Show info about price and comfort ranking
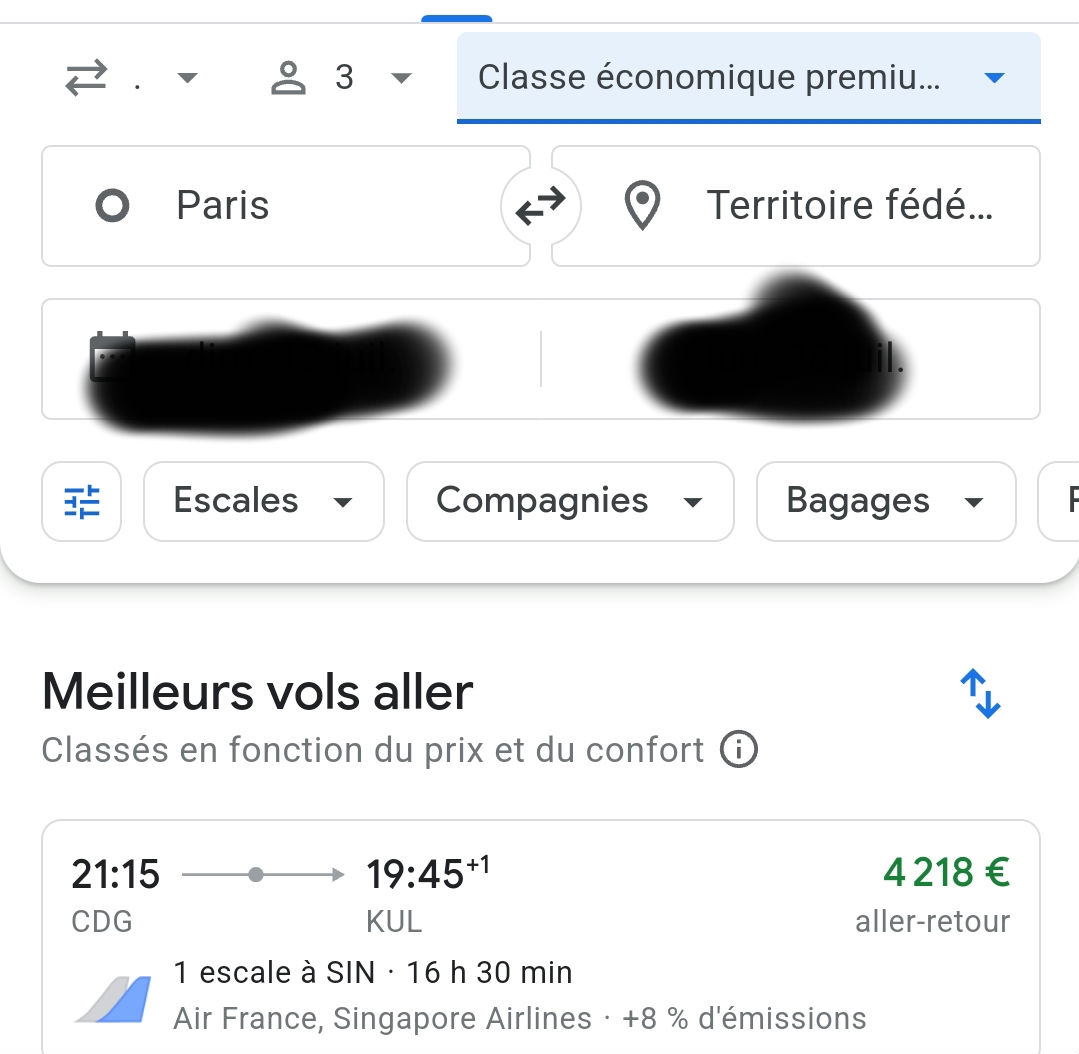The height and width of the screenshot is (1054, 1079). (739, 749)
